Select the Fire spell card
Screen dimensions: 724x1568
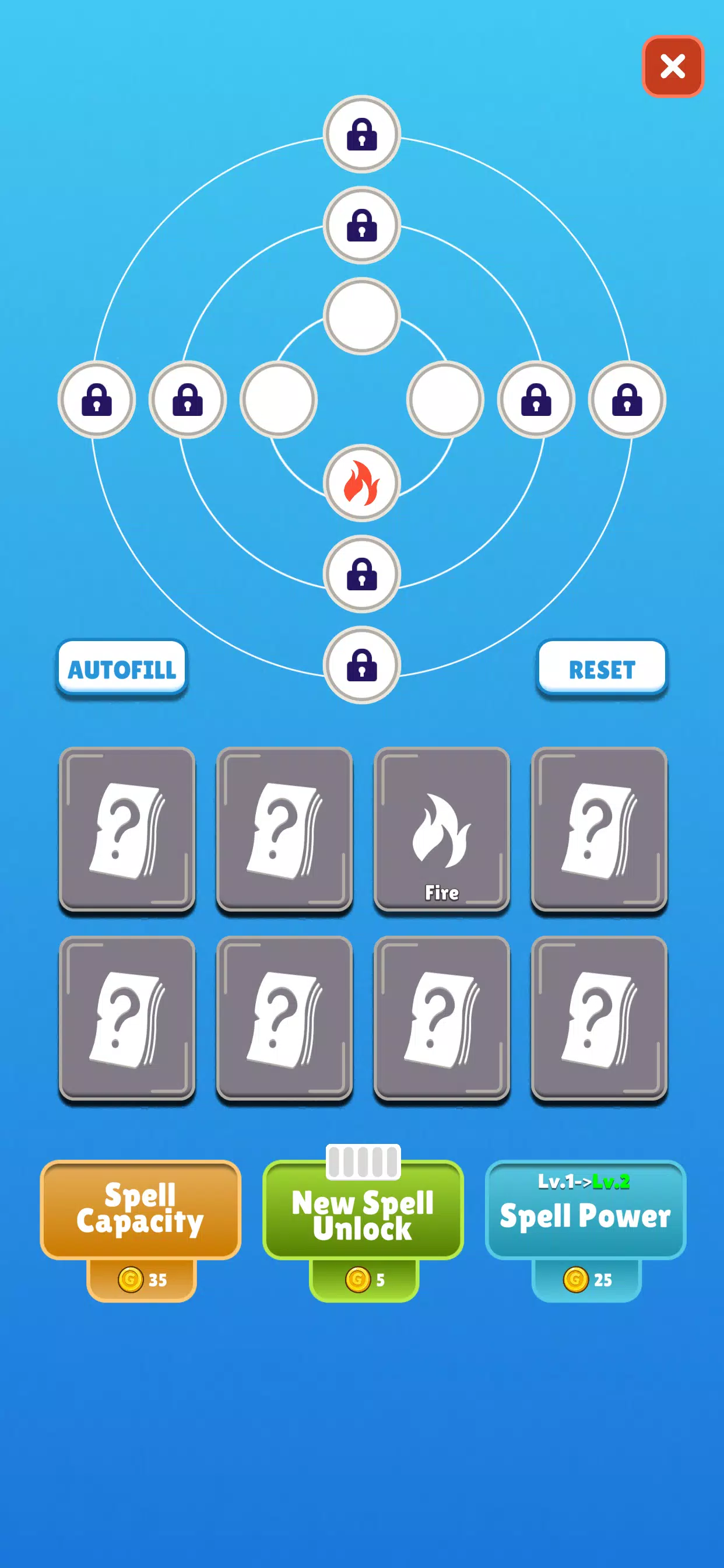tap(441, 830)
